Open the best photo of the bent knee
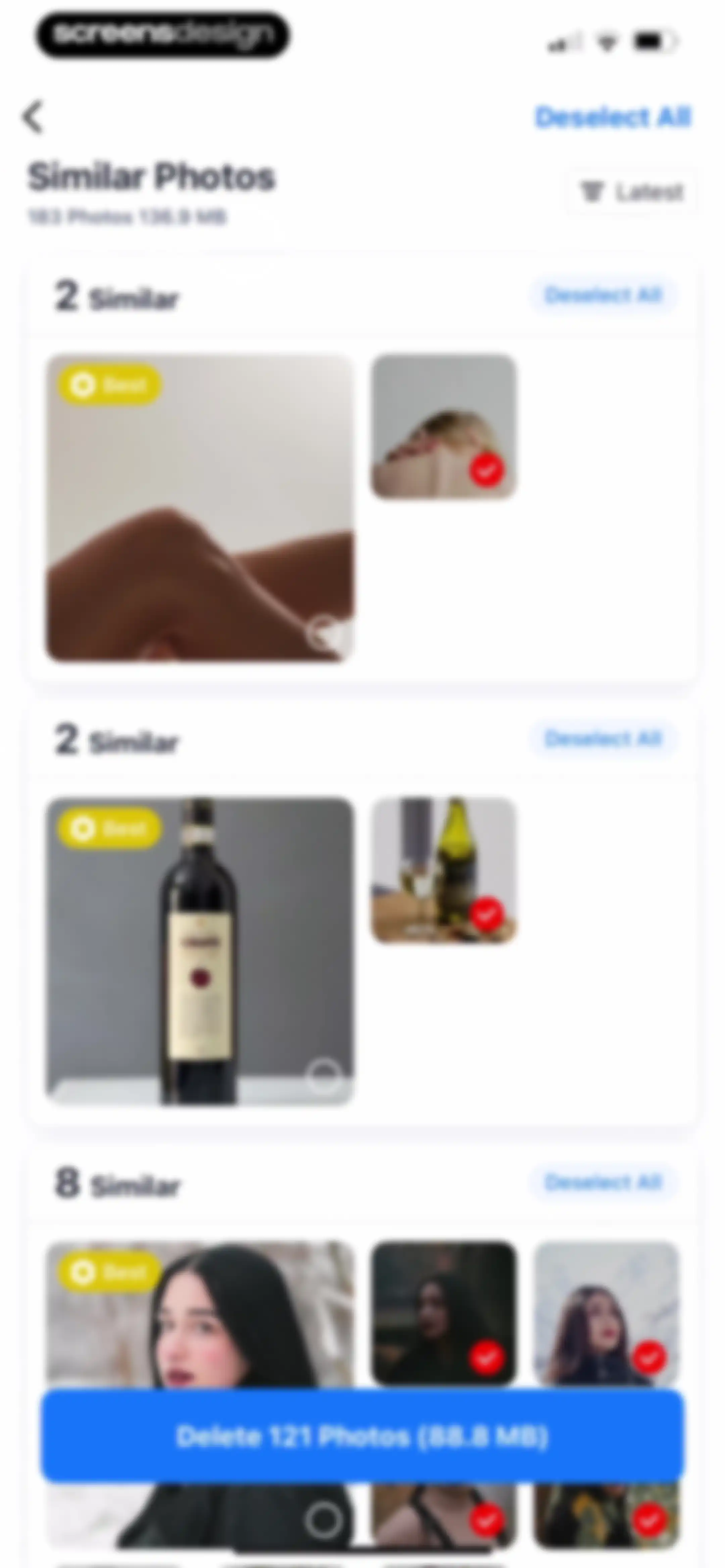Image resolution: width=725 pixels, height=1568 pixels. [200, 508]
